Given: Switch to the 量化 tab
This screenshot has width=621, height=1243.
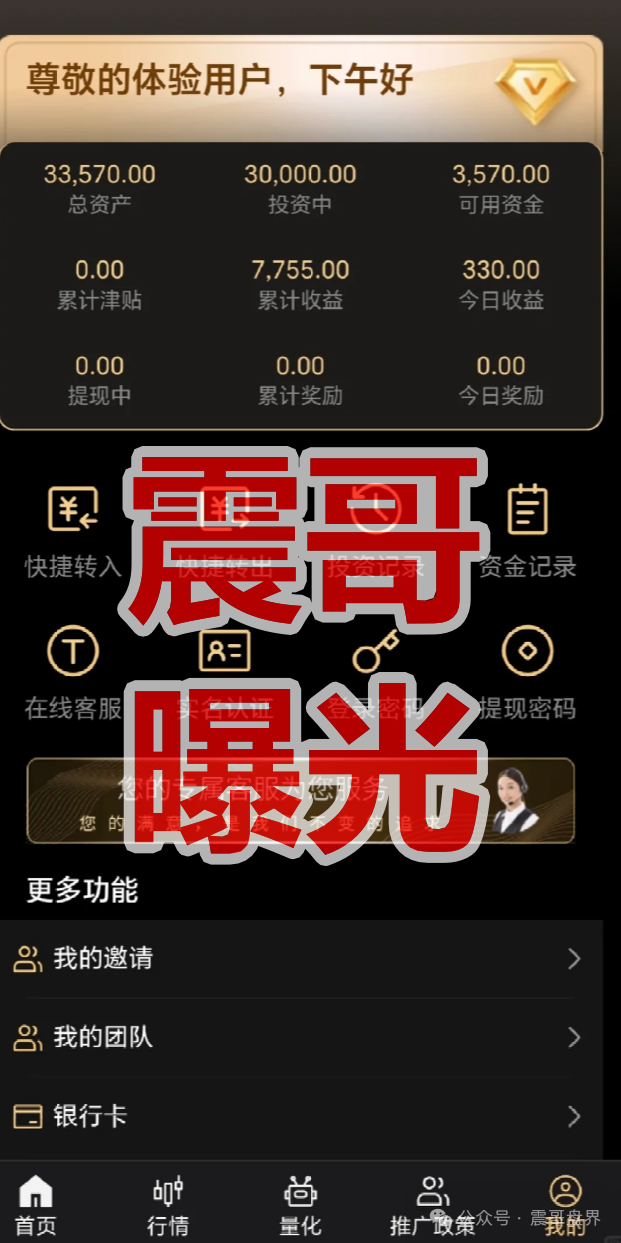Looking at the screenshot, I should 300,1205.
